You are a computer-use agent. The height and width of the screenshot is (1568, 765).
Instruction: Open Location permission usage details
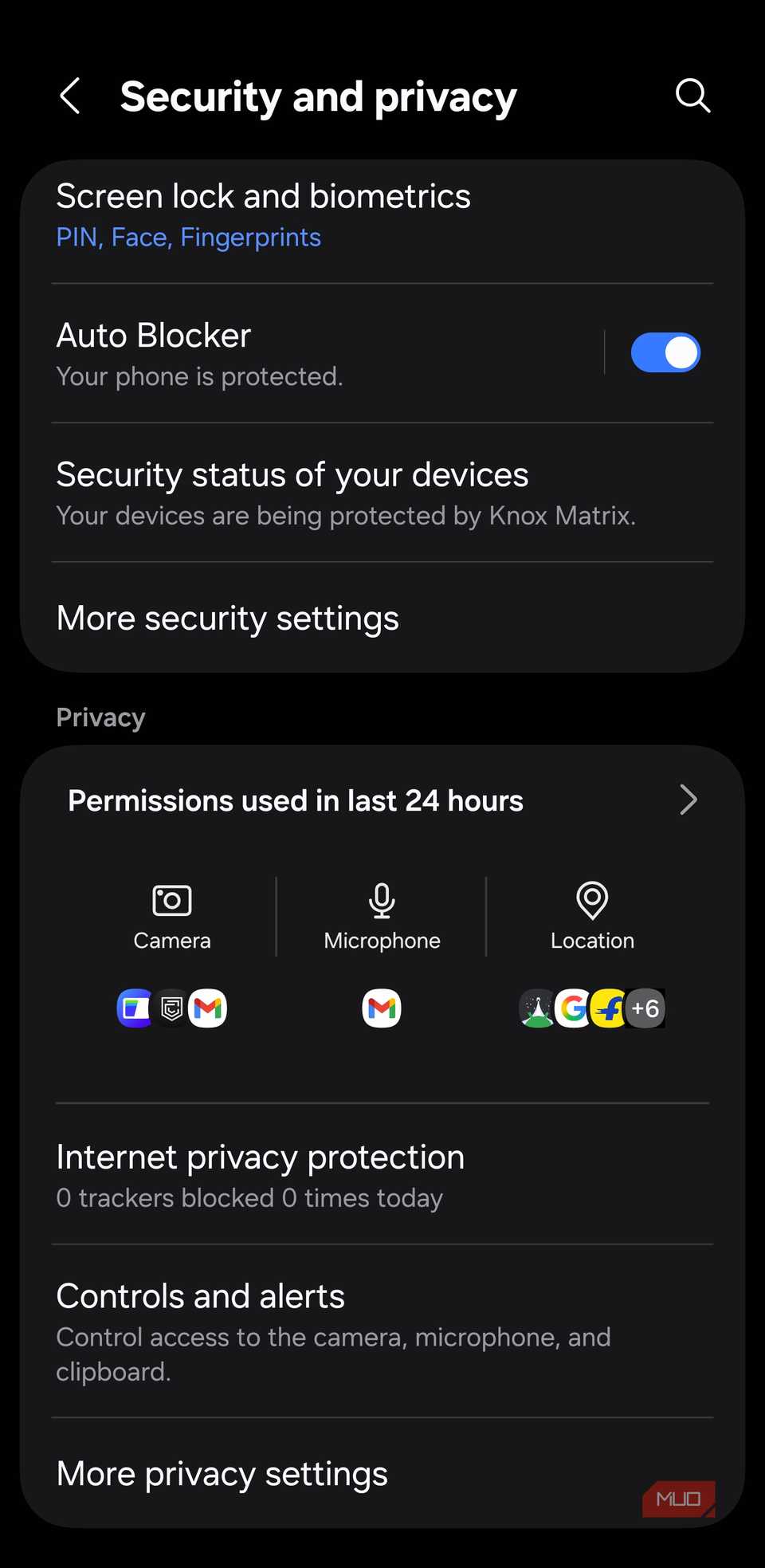click(x=592, y=917)
